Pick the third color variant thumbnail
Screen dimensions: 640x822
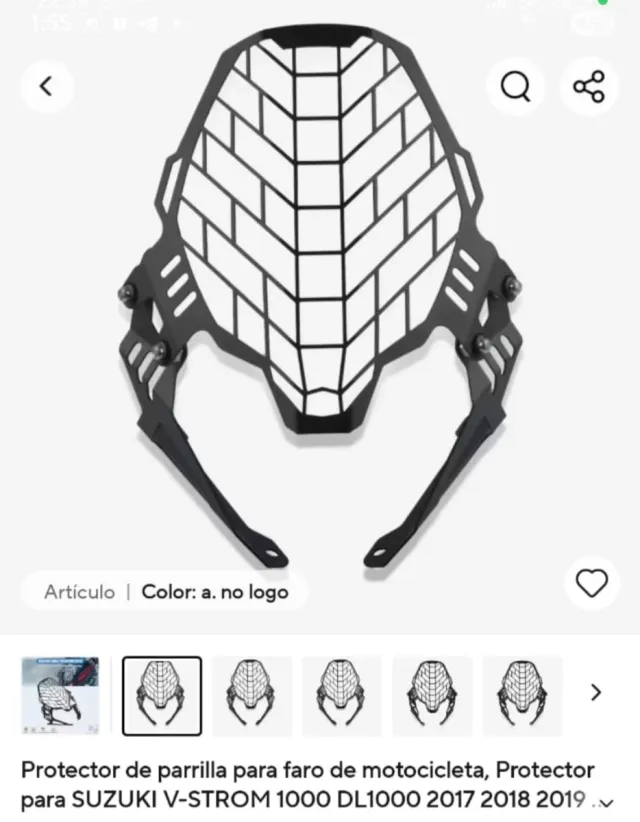(x=252, y=695)
